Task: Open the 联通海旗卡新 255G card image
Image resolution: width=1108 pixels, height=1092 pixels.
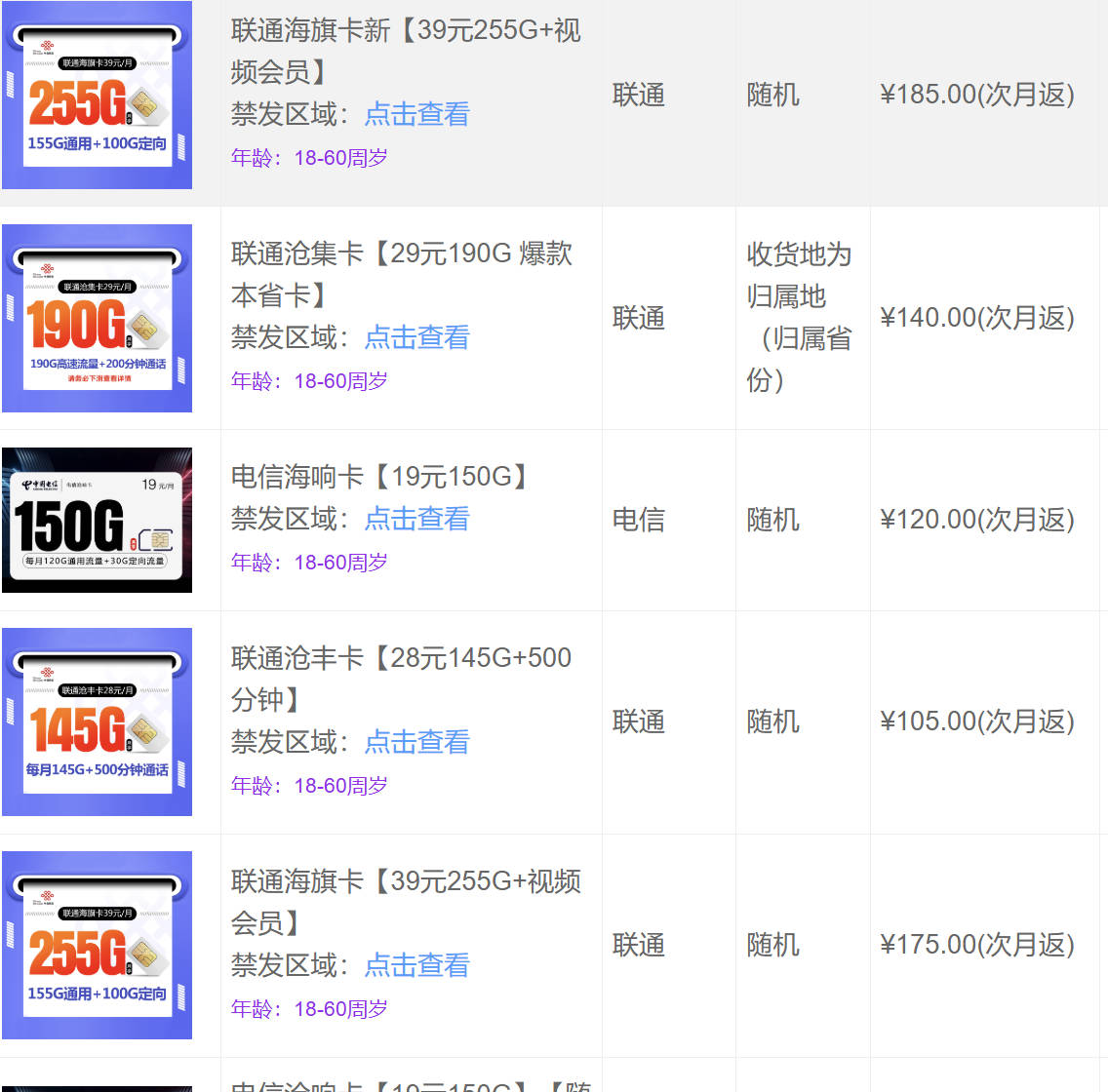Action: [x=97, y=95]
